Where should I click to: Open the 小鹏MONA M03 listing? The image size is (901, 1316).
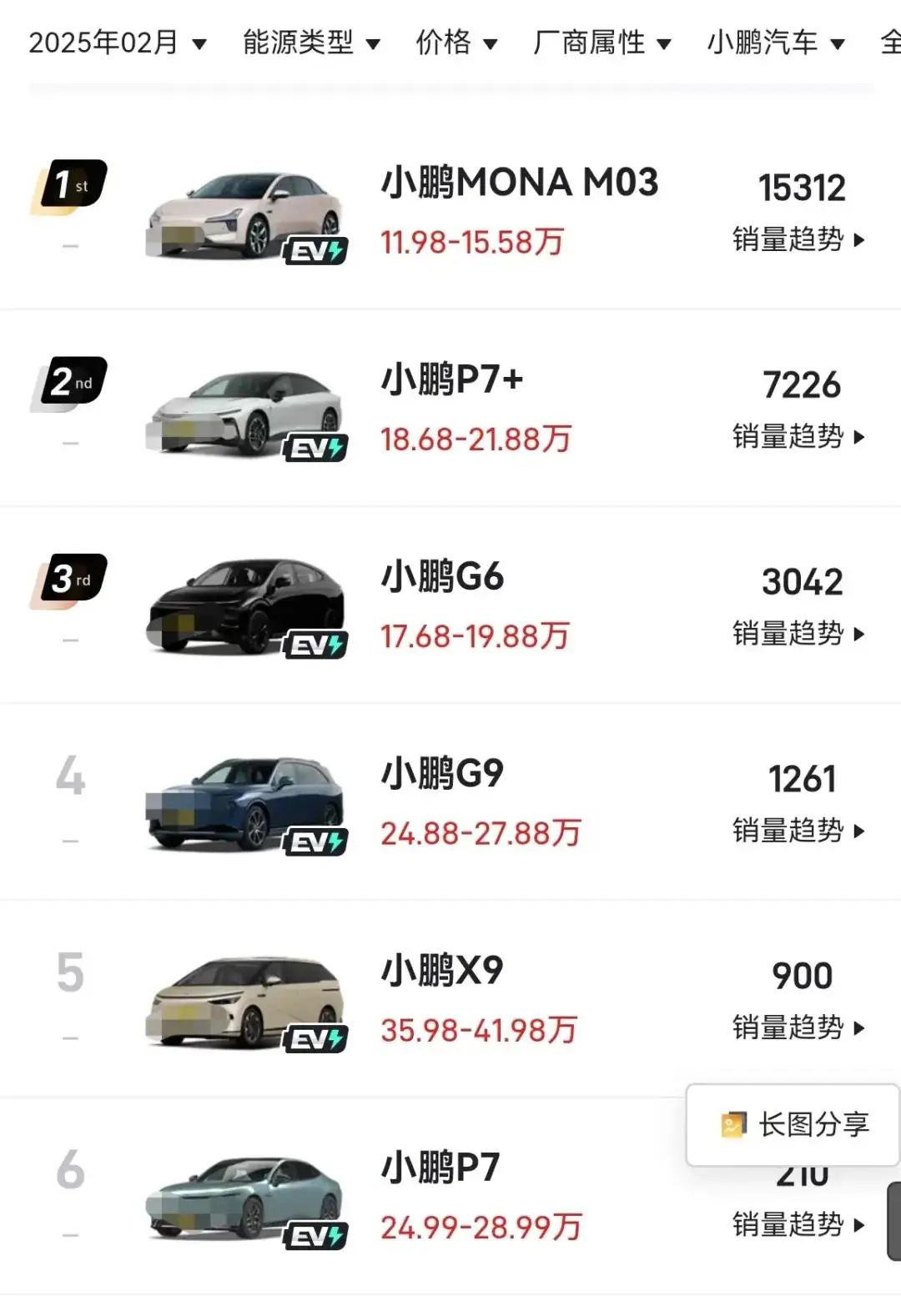(x=519, y=183)
